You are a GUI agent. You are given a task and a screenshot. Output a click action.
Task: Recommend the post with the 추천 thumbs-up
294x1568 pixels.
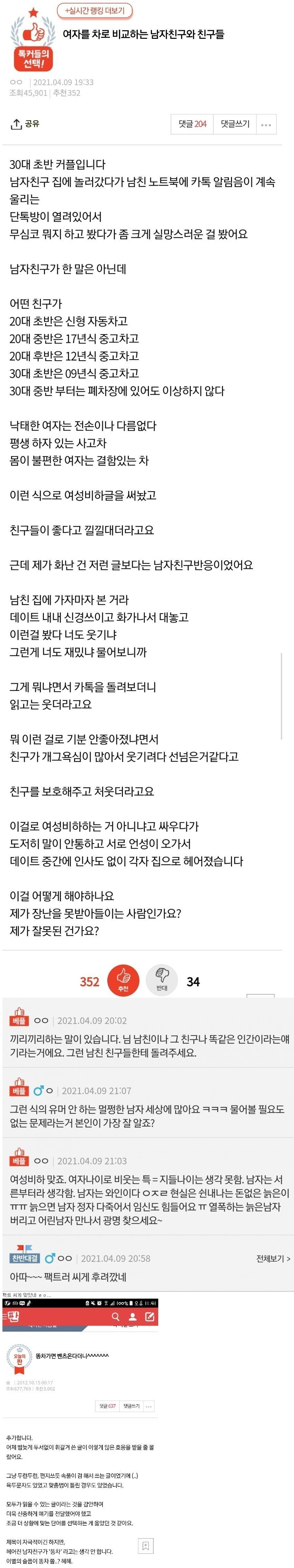(x=123, y=981)
